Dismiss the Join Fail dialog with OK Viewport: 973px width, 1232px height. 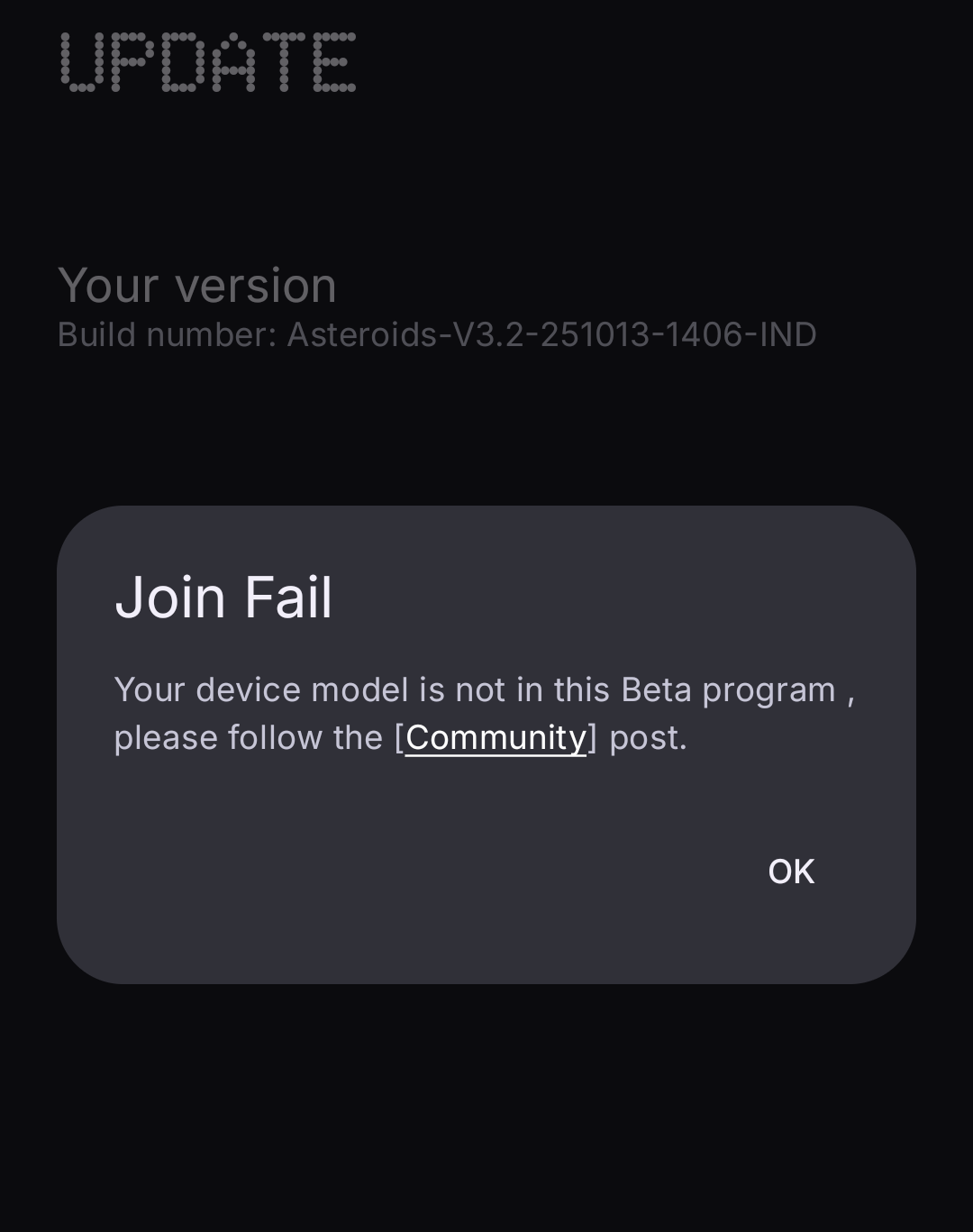click(x=791, y=872)
